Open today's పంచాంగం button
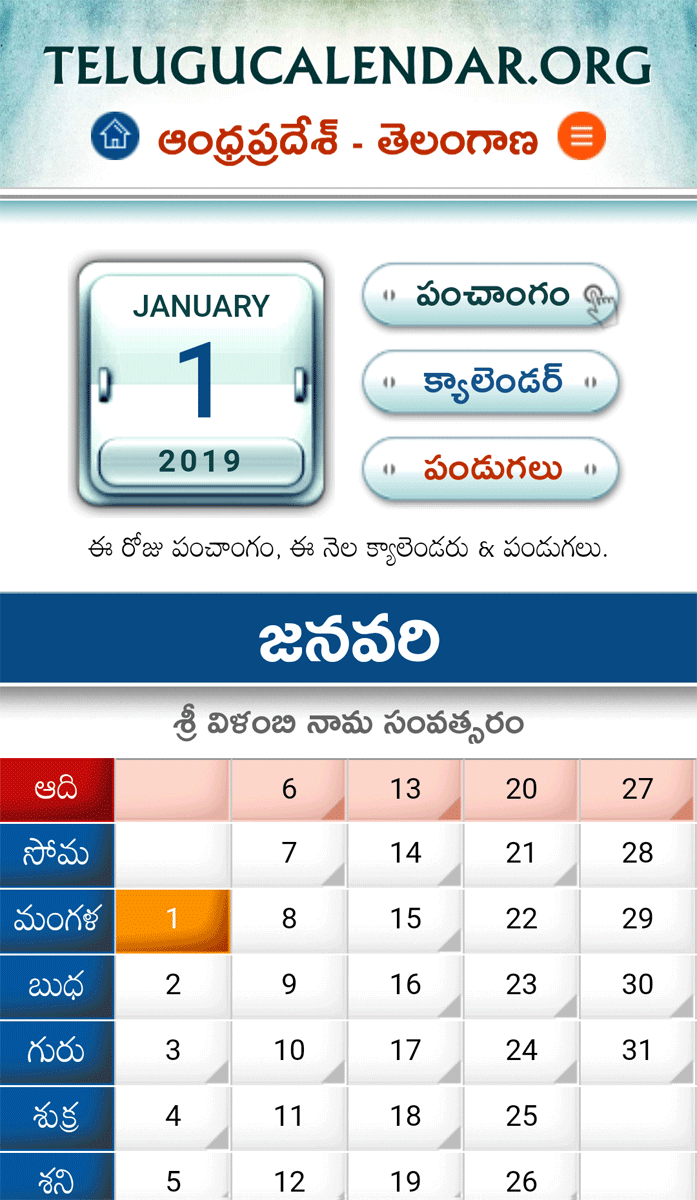 click(491, 295)
